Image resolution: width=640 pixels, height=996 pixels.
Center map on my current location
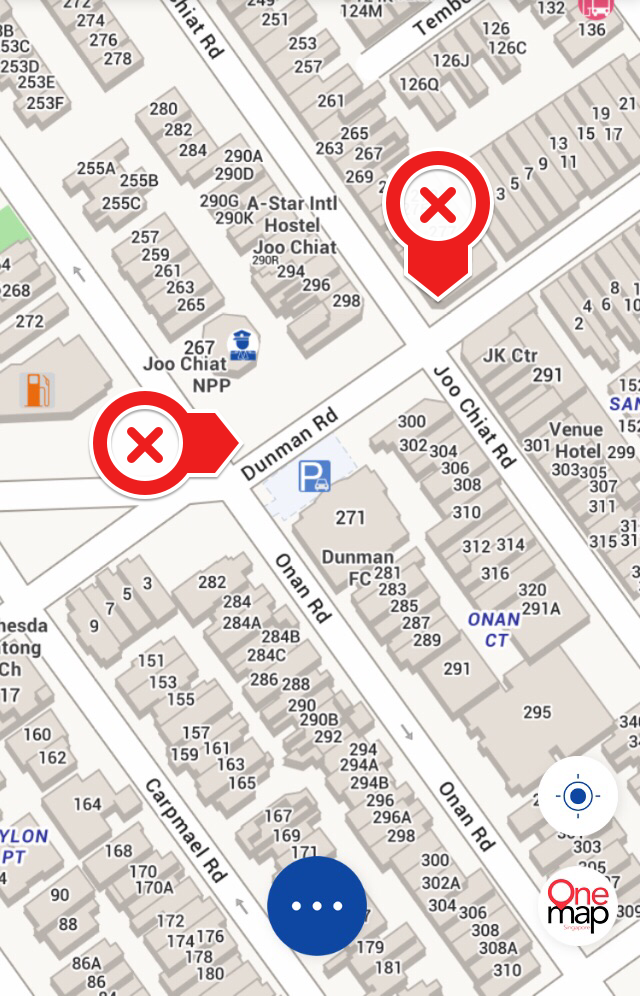pyautogui.click(x=578, y=797)
